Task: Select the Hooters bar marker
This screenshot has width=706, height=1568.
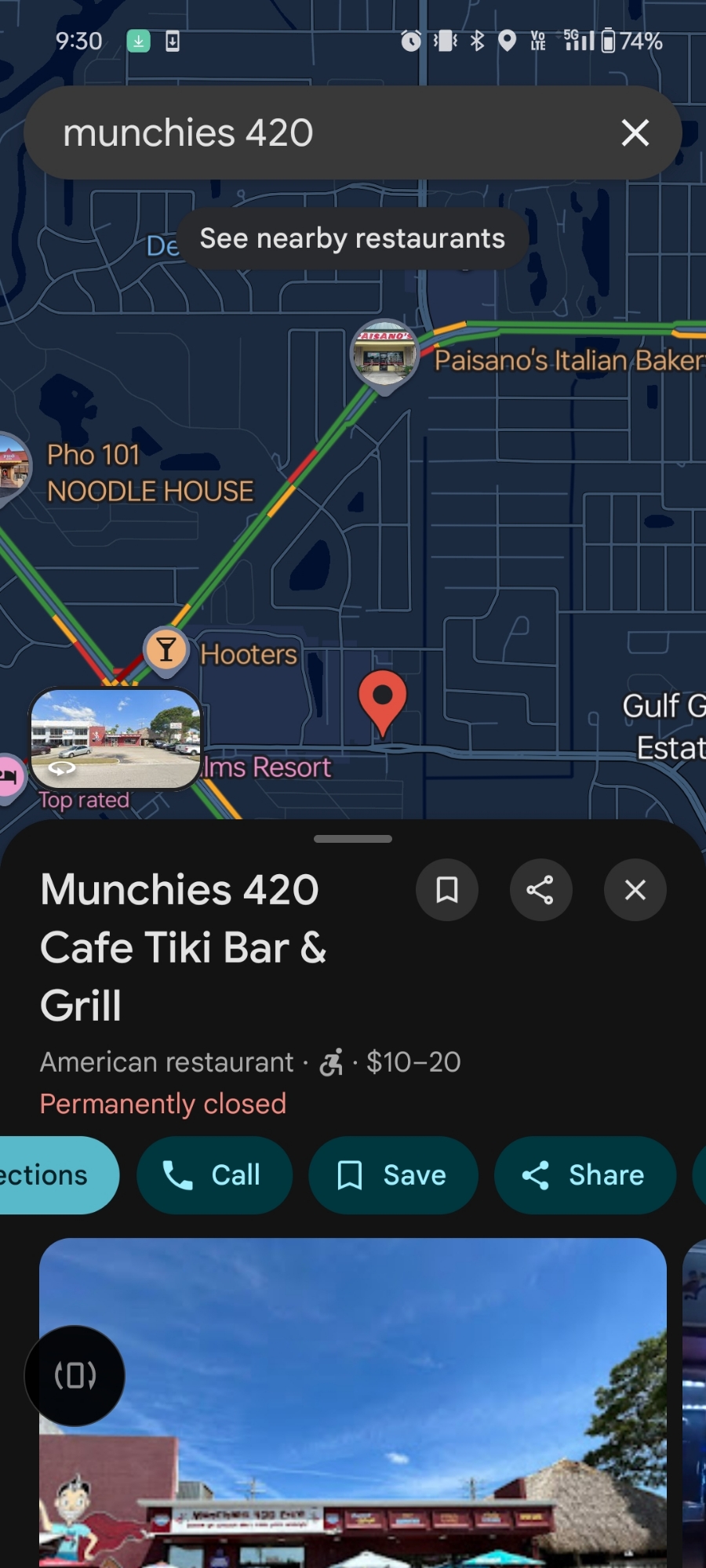Action: click(x=166, y=650)
